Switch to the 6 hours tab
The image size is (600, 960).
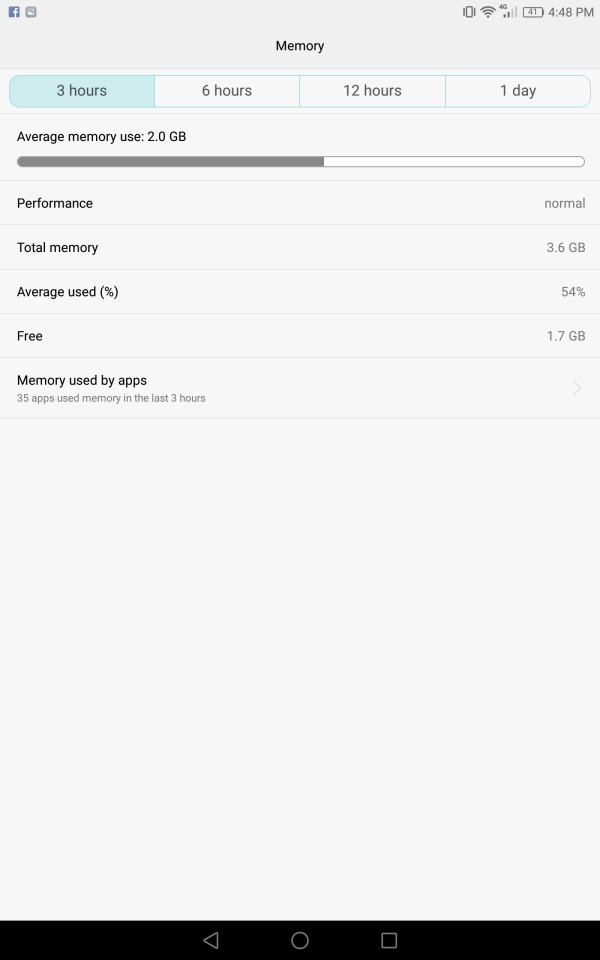(227, 91)
